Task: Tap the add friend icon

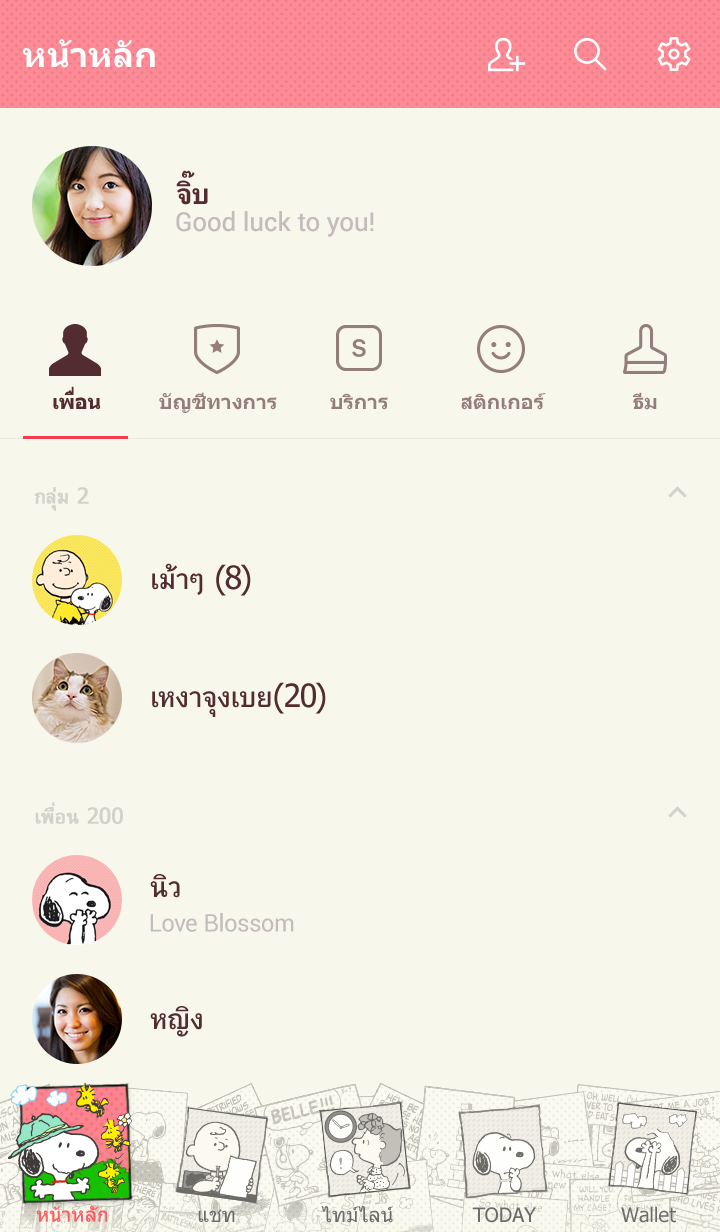Action: (506, 55)
